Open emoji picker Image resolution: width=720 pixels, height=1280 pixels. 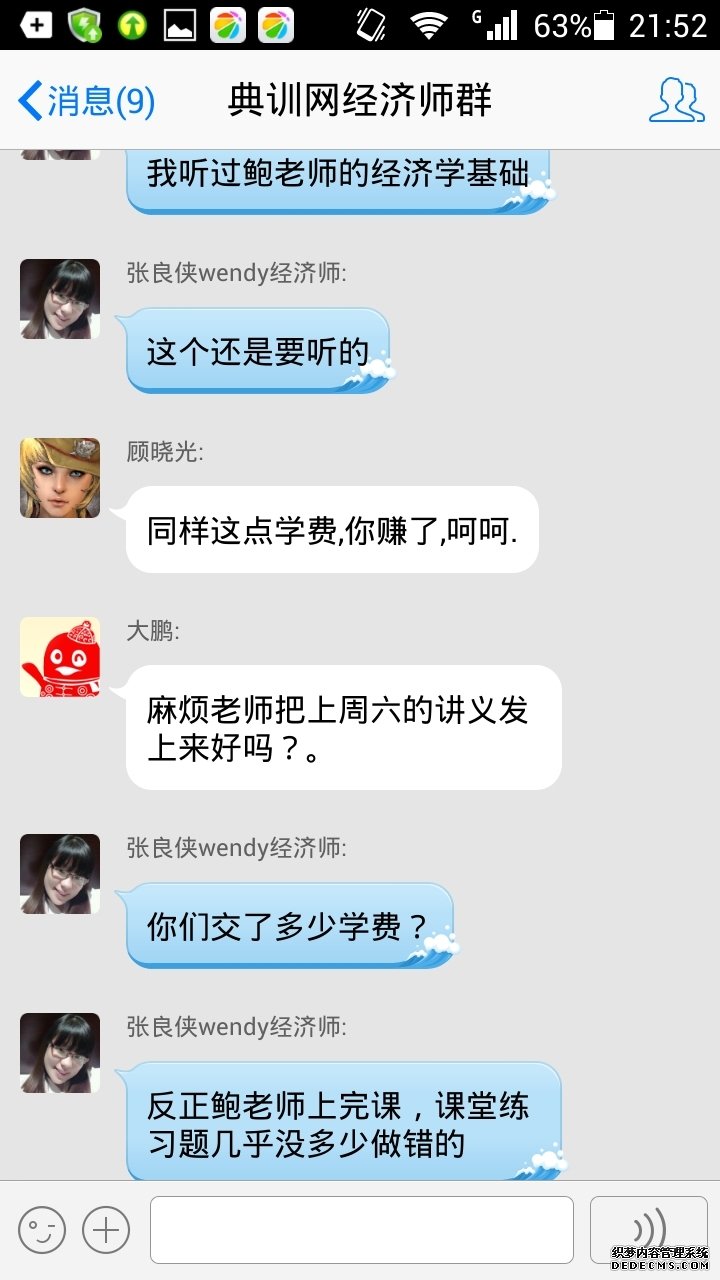(42, 1229)
